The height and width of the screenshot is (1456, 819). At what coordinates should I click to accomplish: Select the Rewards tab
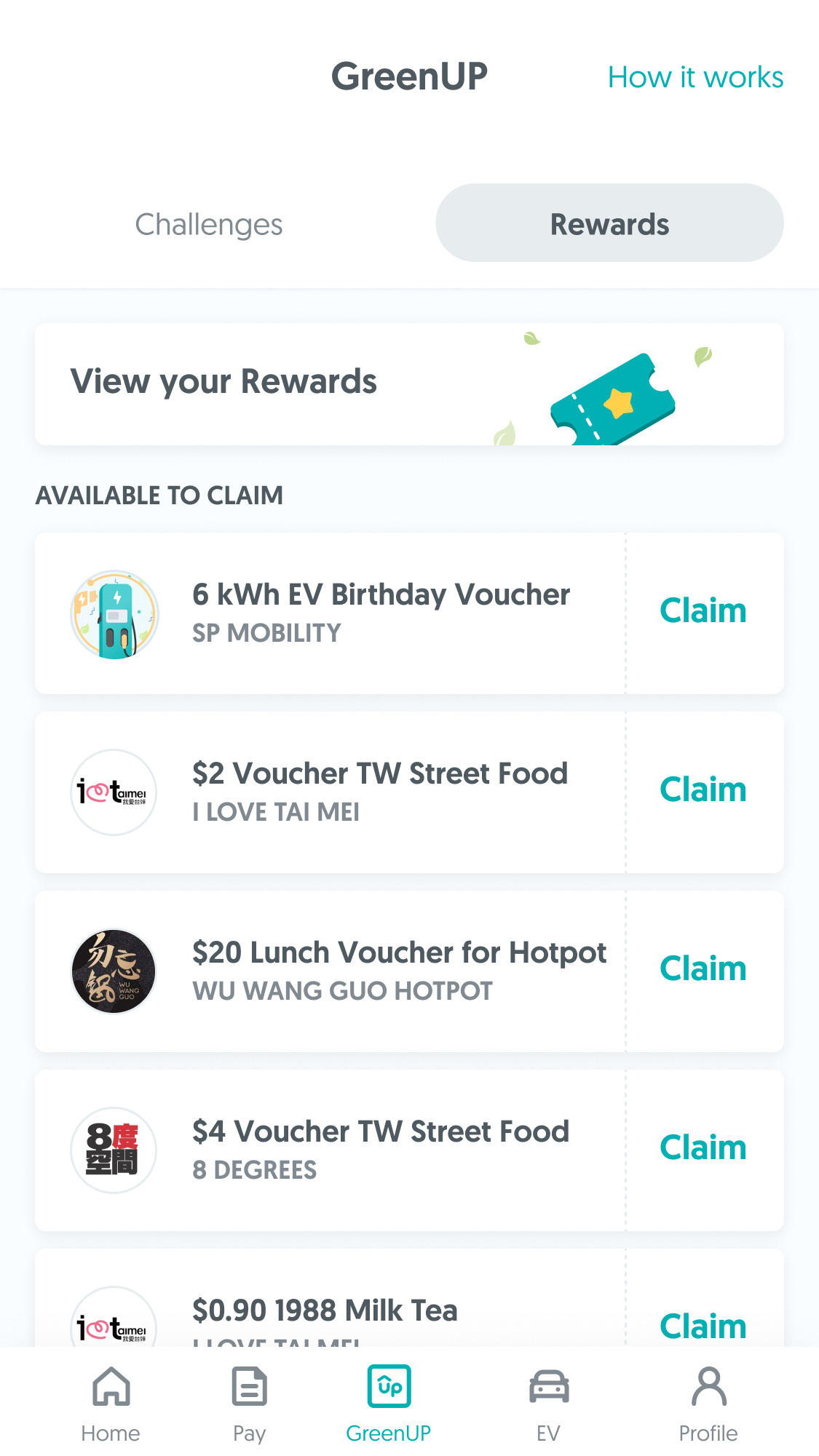[x=609, y=224]
